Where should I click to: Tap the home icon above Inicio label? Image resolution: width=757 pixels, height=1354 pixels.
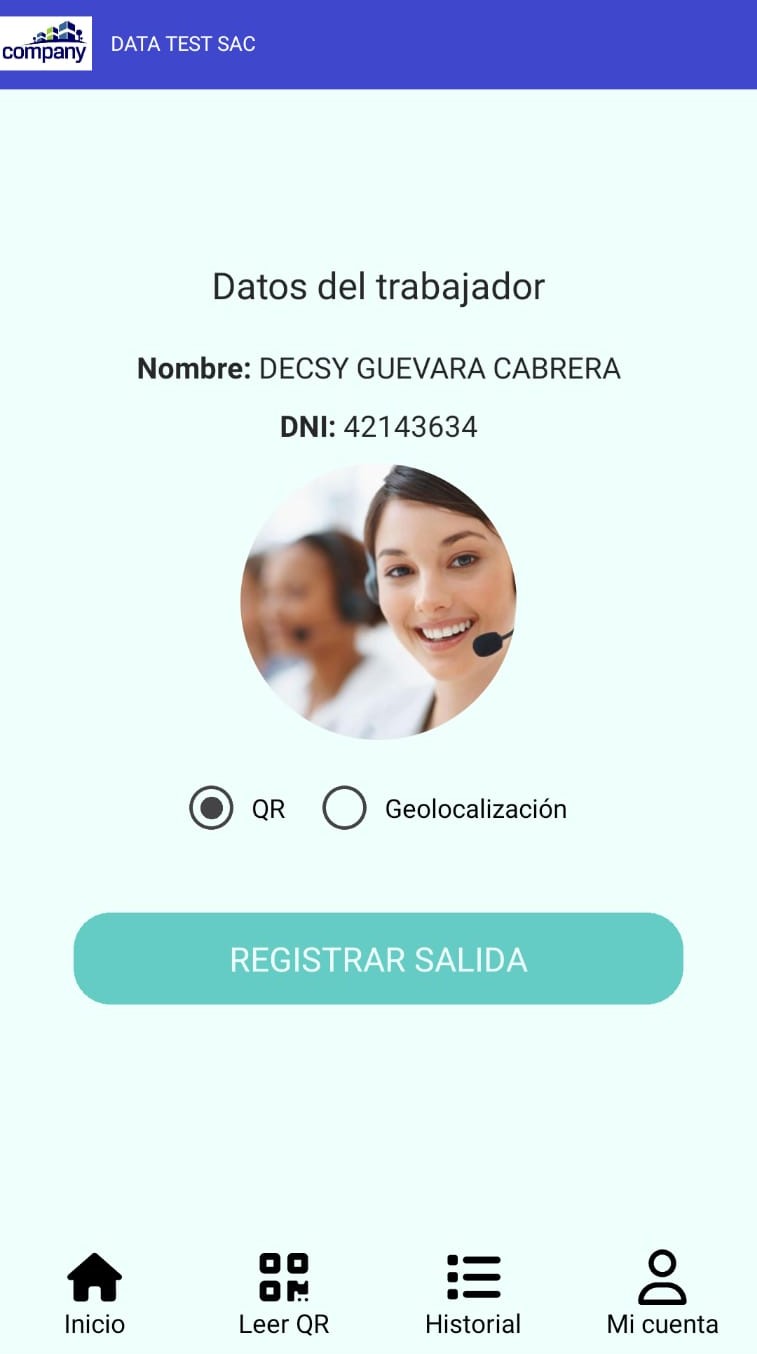[94, 1276]
